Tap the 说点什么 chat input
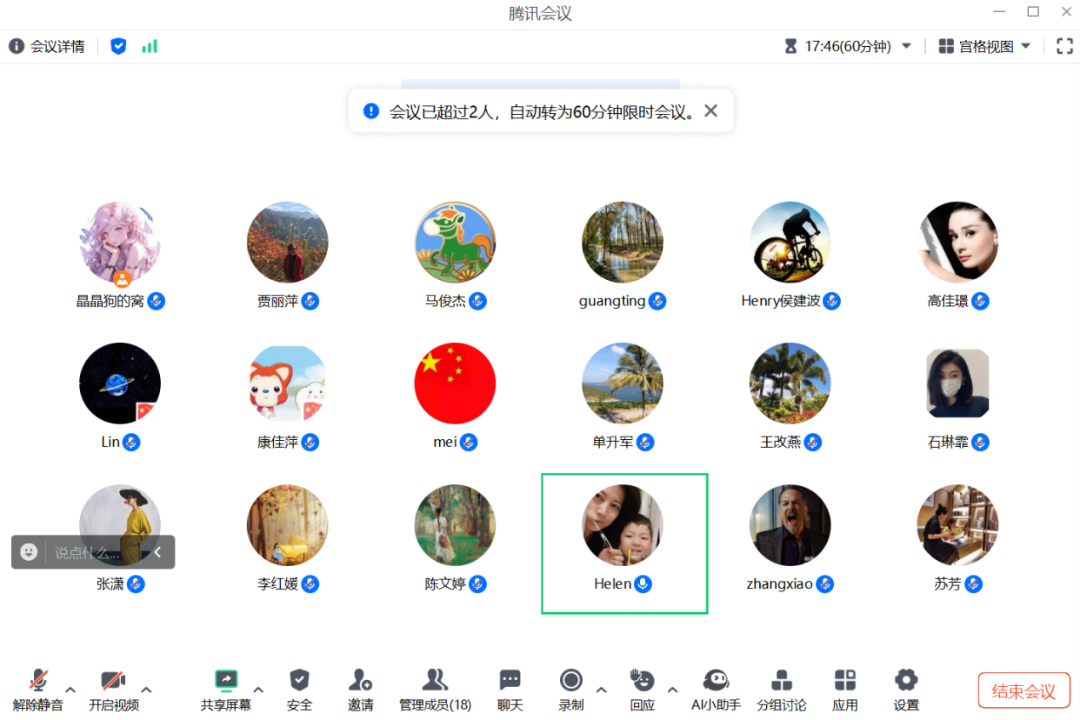Screen dimensions: 1080x720 (88, 552)
